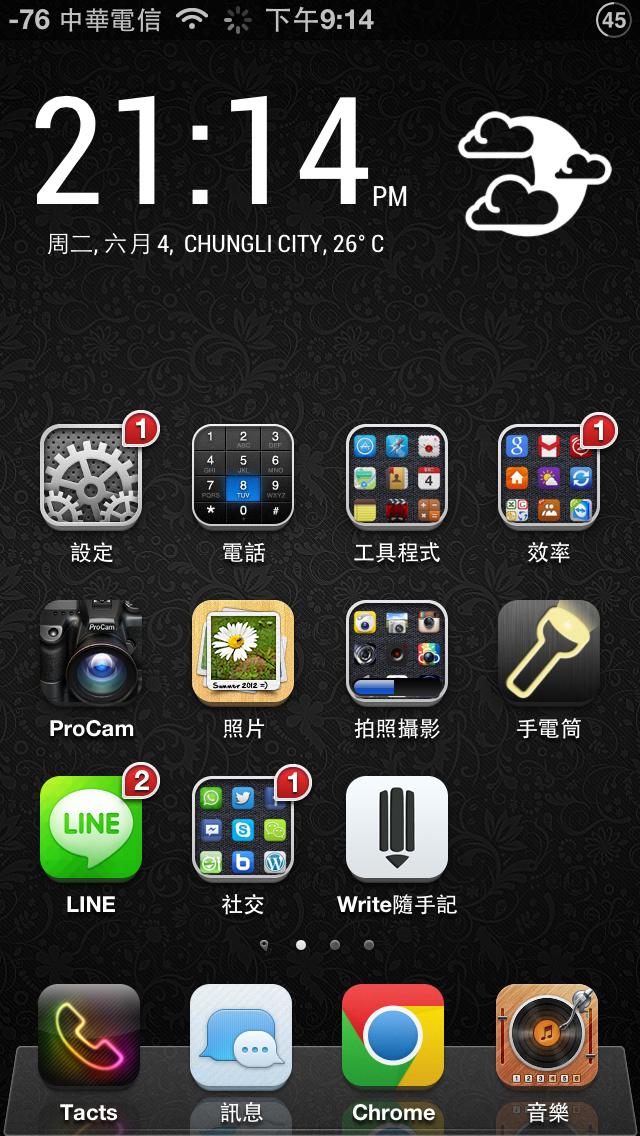Open the 訊息 messages app
This screenshot has width=640, height=1136.
(241, 1036)
